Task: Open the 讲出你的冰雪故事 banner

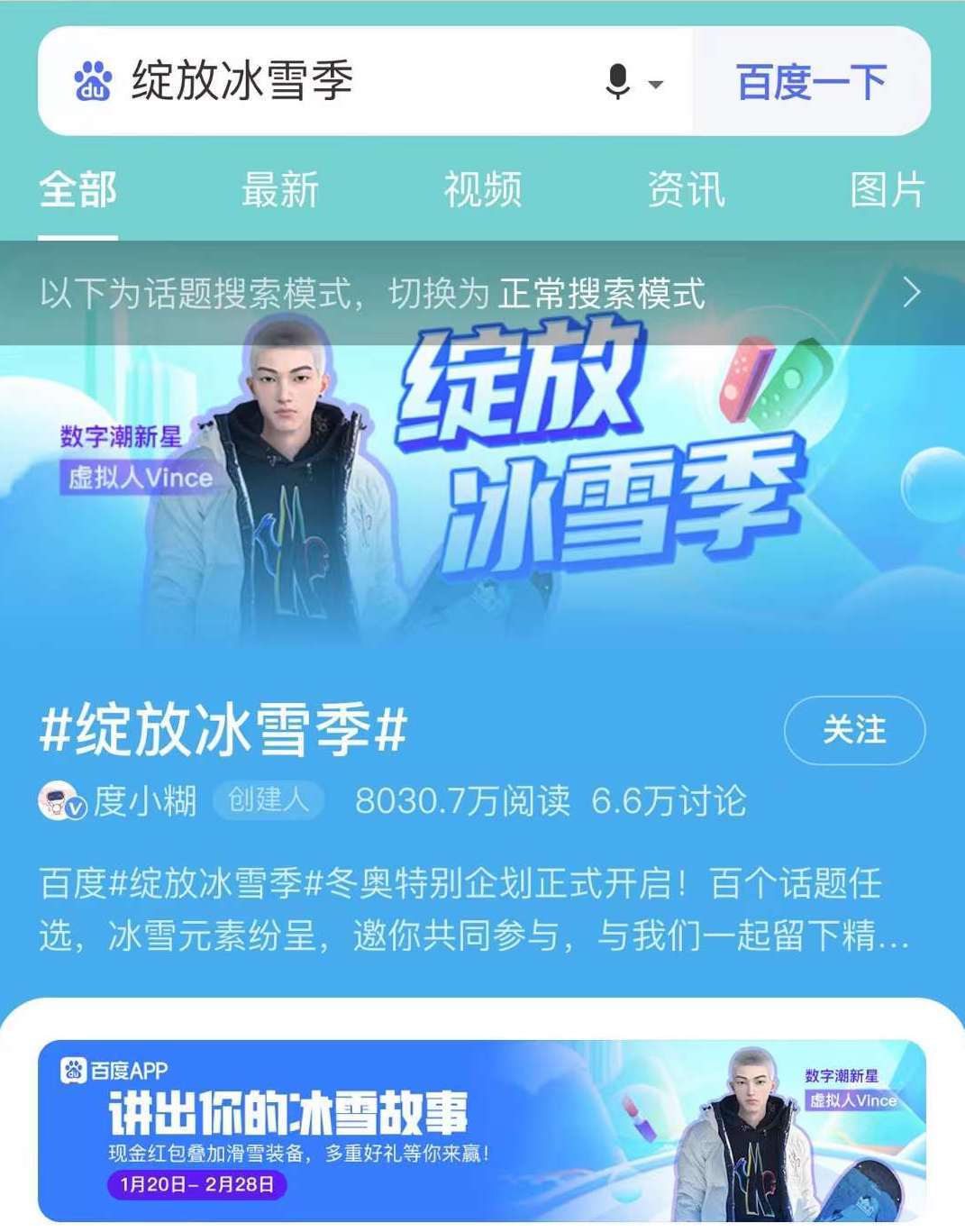Action: pos(482,1130)
